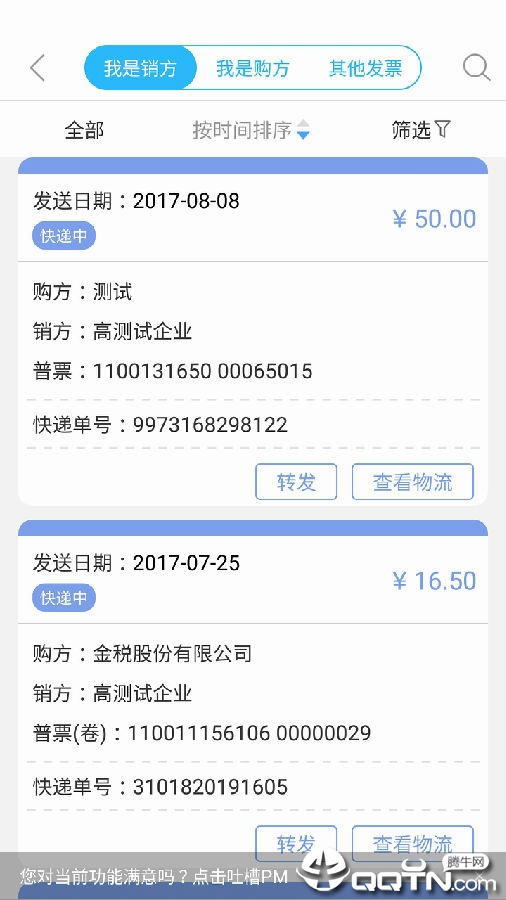Toggle 按时间排序 sort order
The width and height of the screenshot is (506, 900).
[251, 130]
